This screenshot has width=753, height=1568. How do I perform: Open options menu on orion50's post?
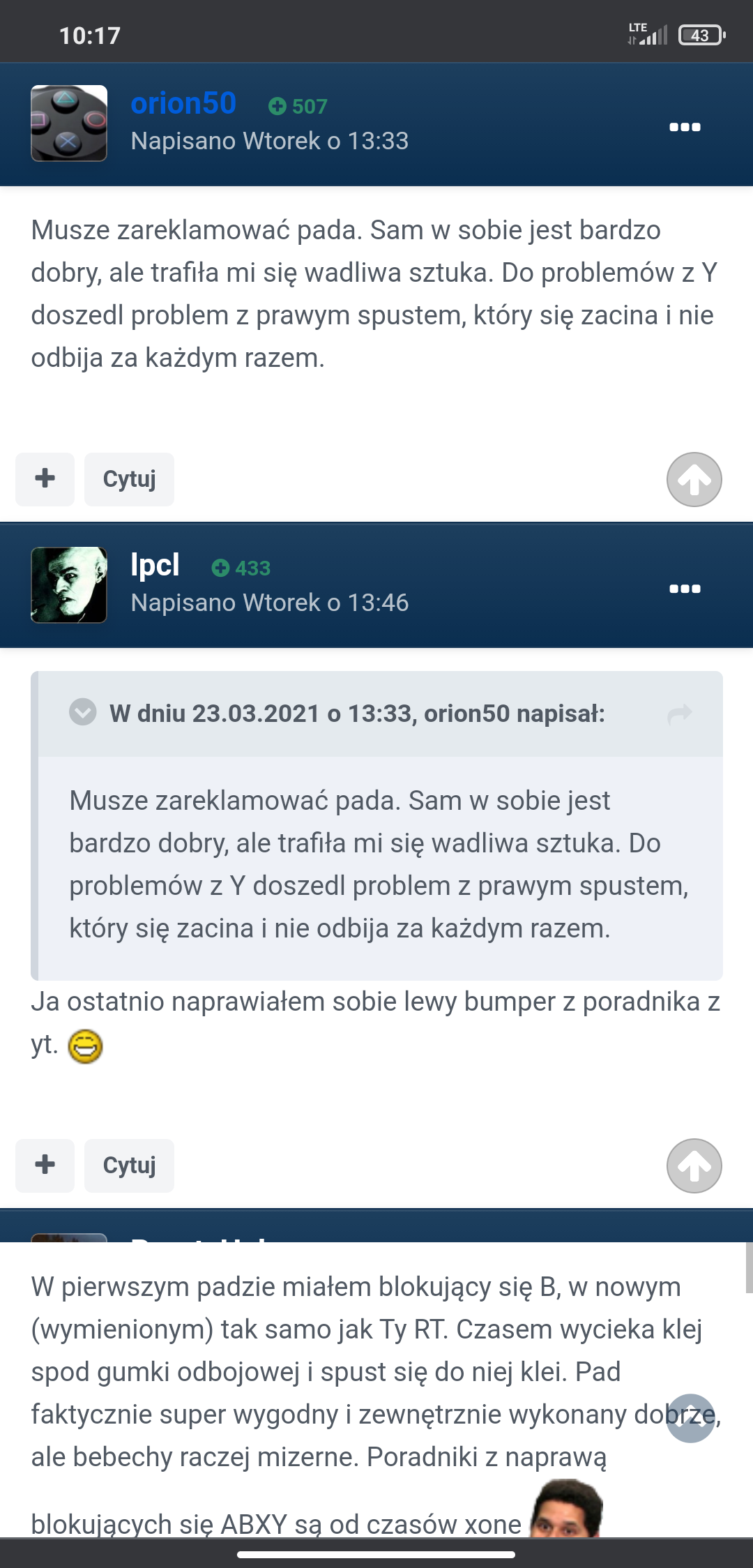[x=685, y=127]
